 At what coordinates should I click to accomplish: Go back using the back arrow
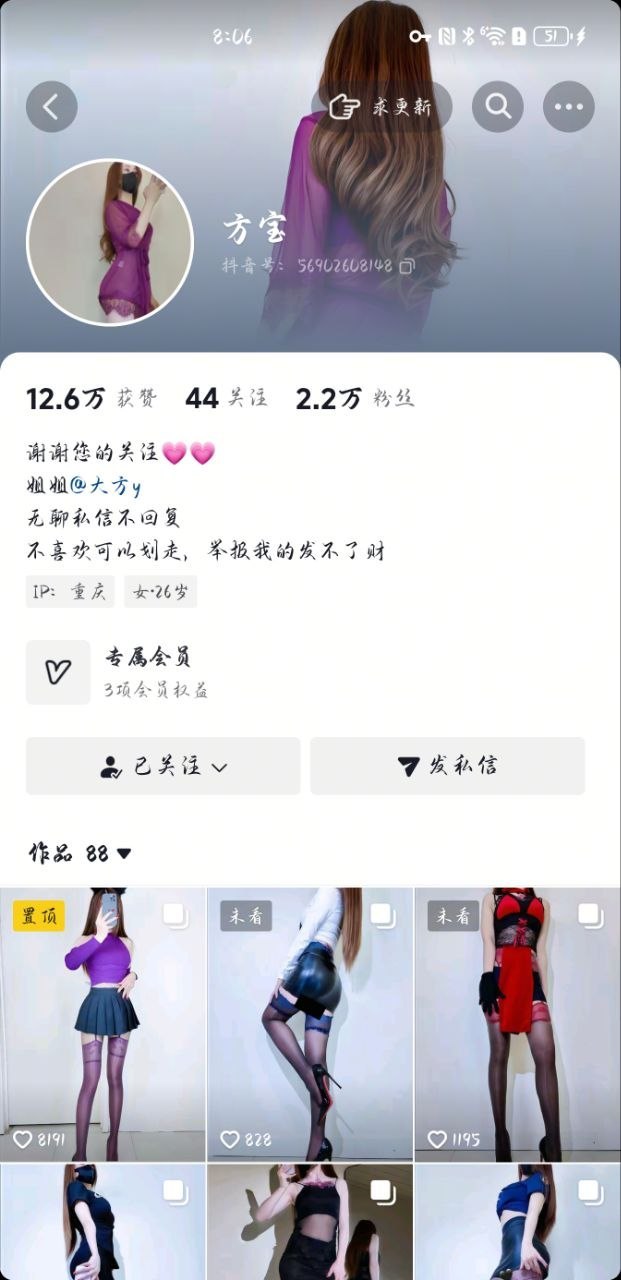point(52,106)
